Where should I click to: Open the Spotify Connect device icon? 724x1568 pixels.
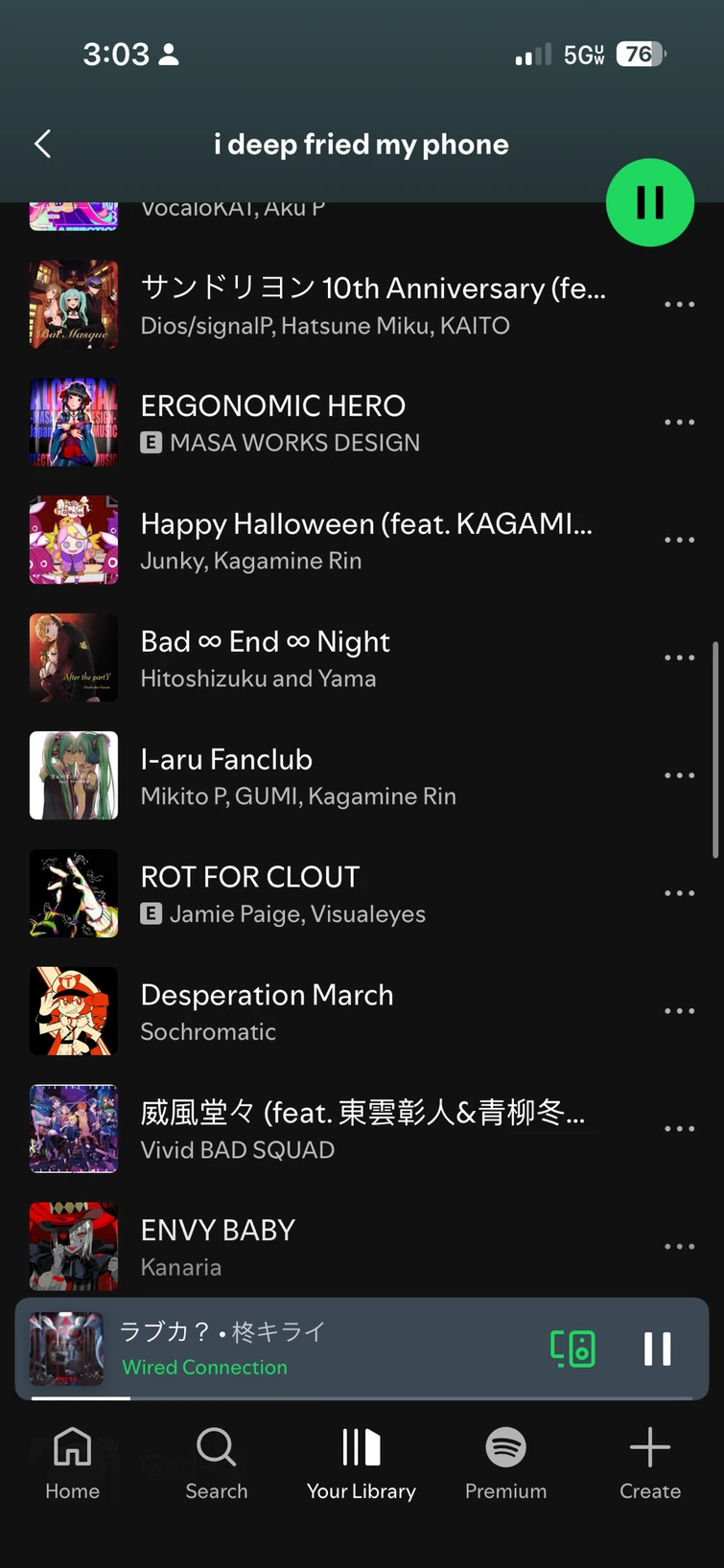point(572,1348)
